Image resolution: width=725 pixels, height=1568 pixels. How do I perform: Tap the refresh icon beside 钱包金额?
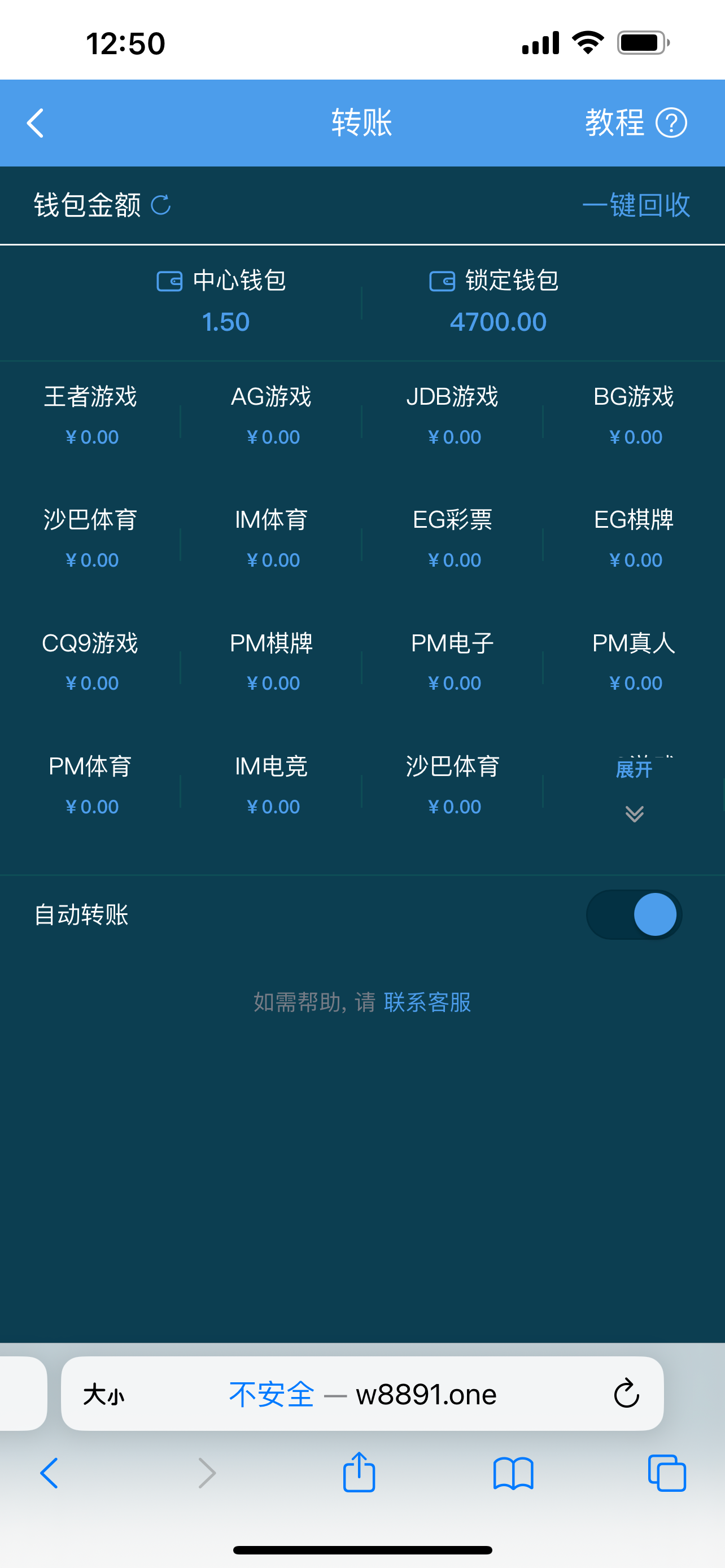tap(160, 205)
